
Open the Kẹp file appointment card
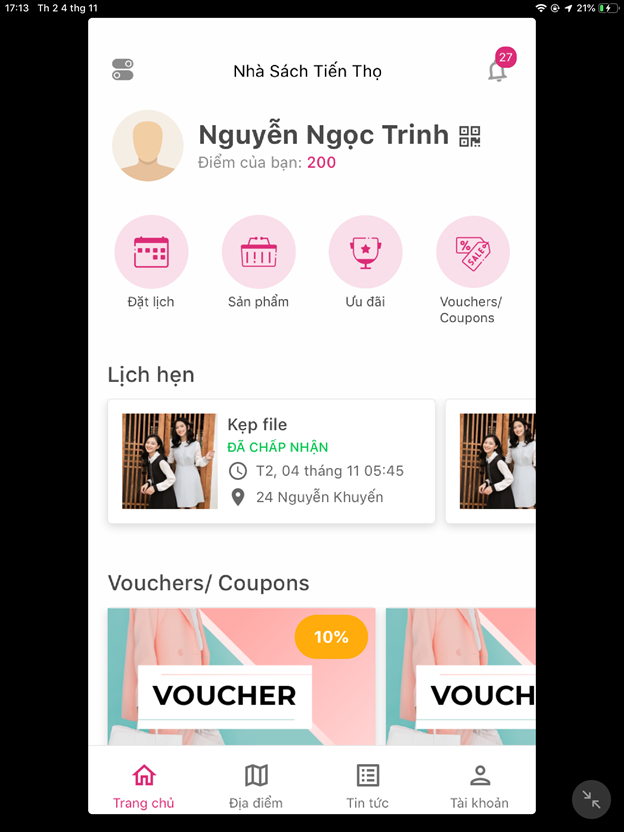pos(271,461)
